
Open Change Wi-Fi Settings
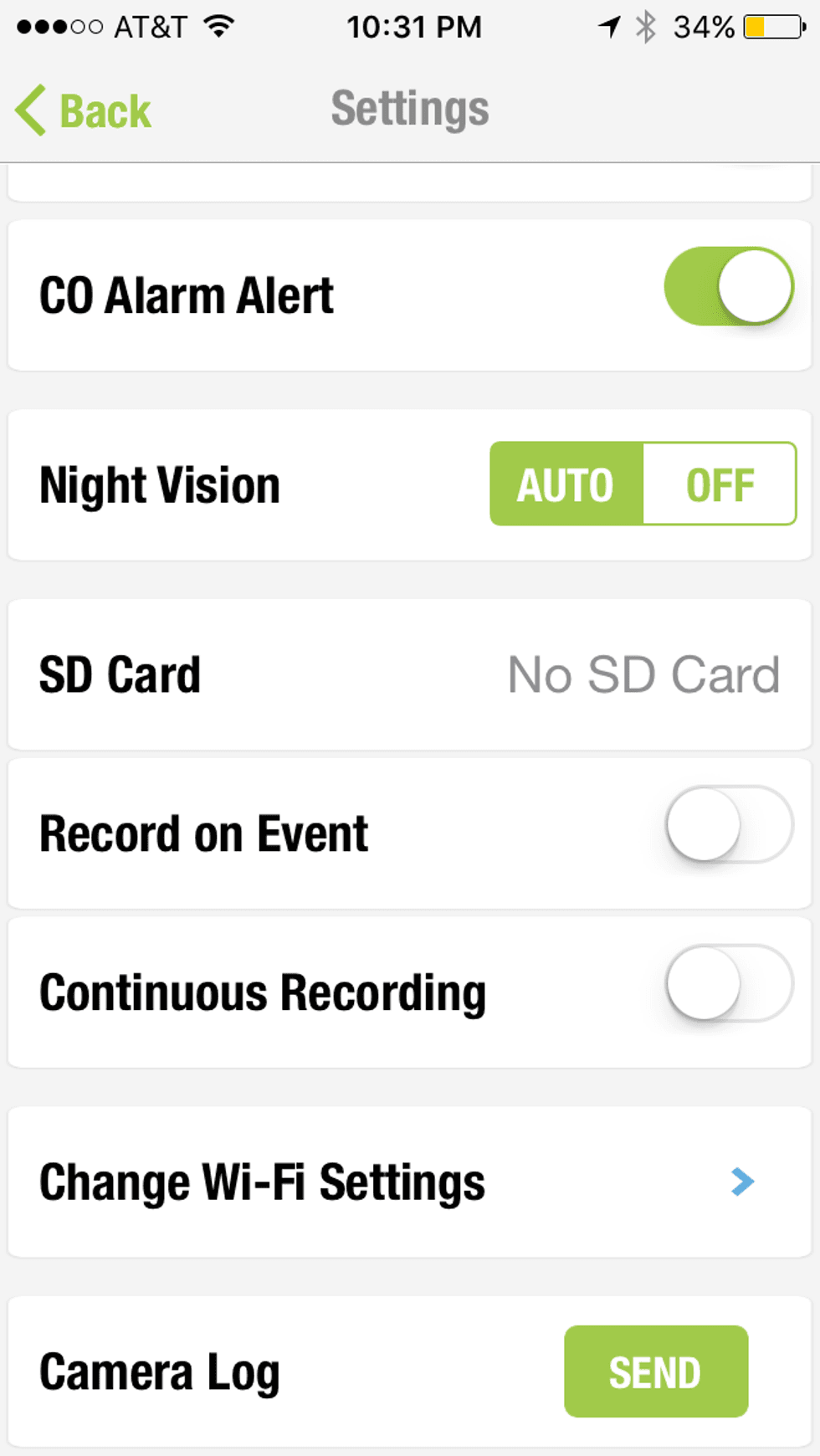coord(263,1182)
